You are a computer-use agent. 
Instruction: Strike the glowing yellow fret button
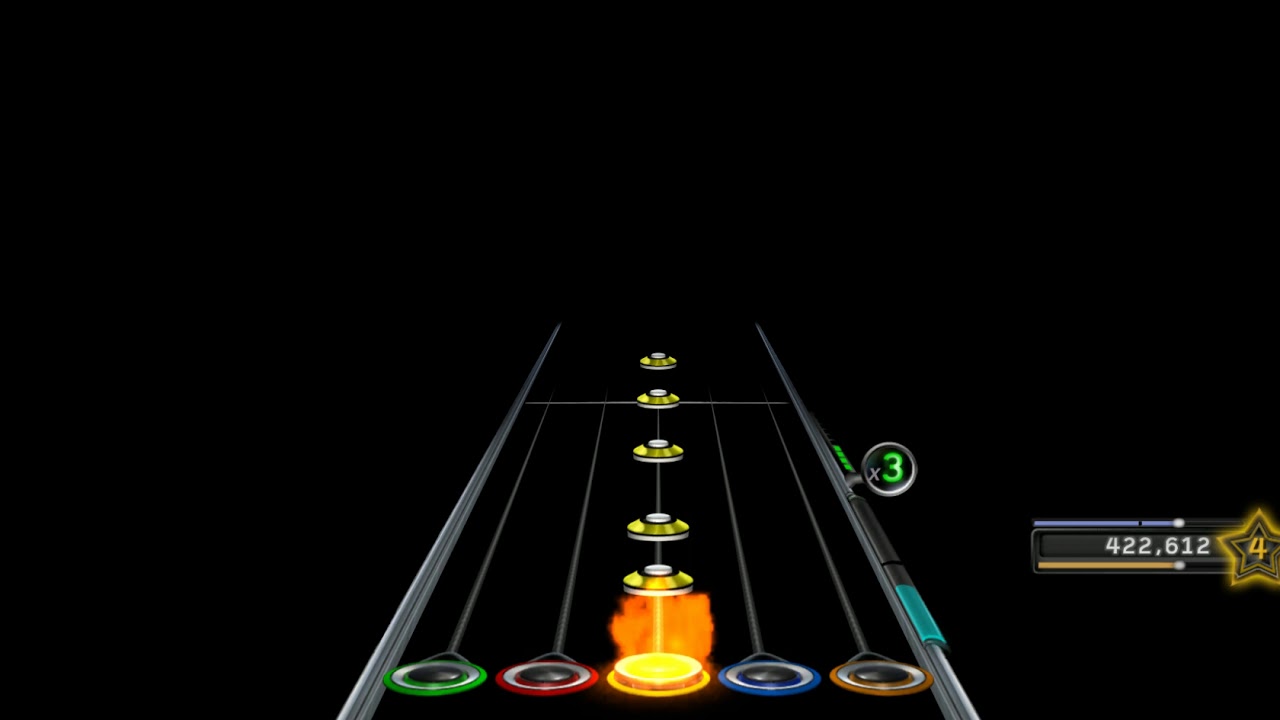tap(658, 672)
